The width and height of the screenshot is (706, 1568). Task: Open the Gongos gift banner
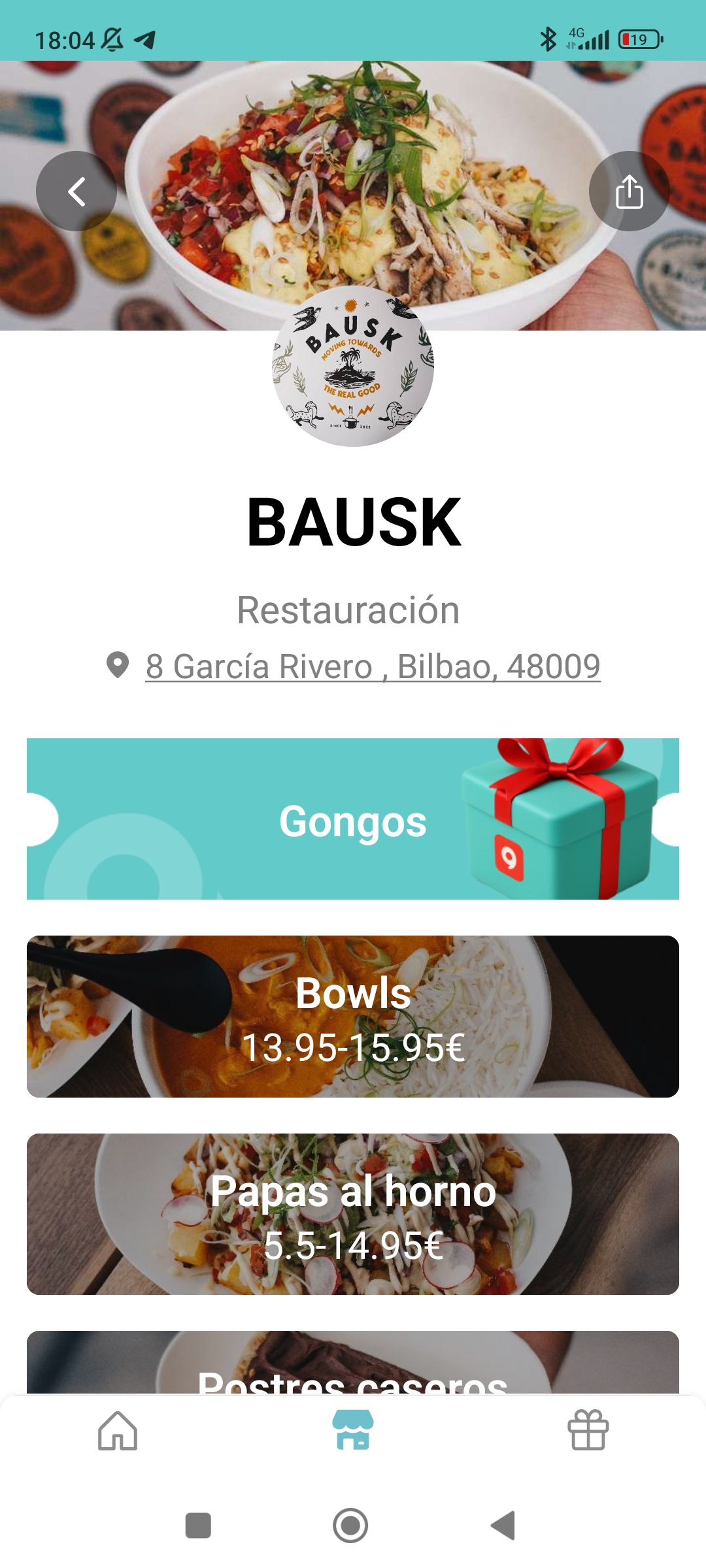(353, 819)
